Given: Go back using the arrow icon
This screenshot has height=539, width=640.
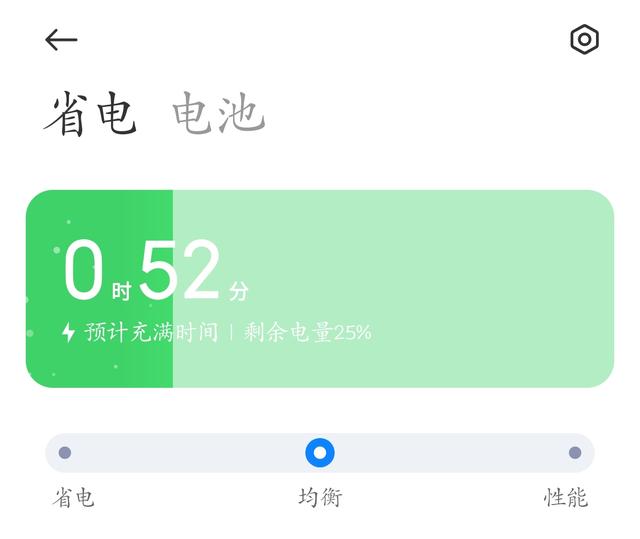Looking at the screenshot, I should [61, 40].
